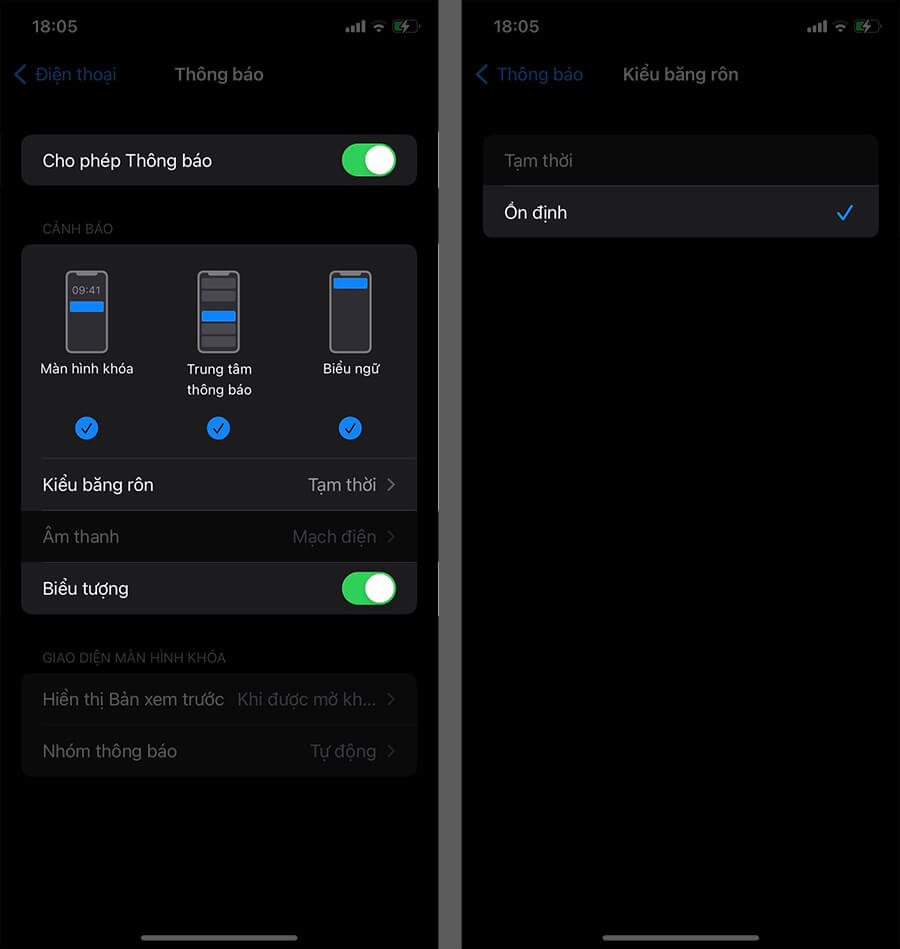Image resolution: width=900 pixels, height=949 pixels.
Task: Toggle the Cho phép Thông báo switch
Action: 368,160
